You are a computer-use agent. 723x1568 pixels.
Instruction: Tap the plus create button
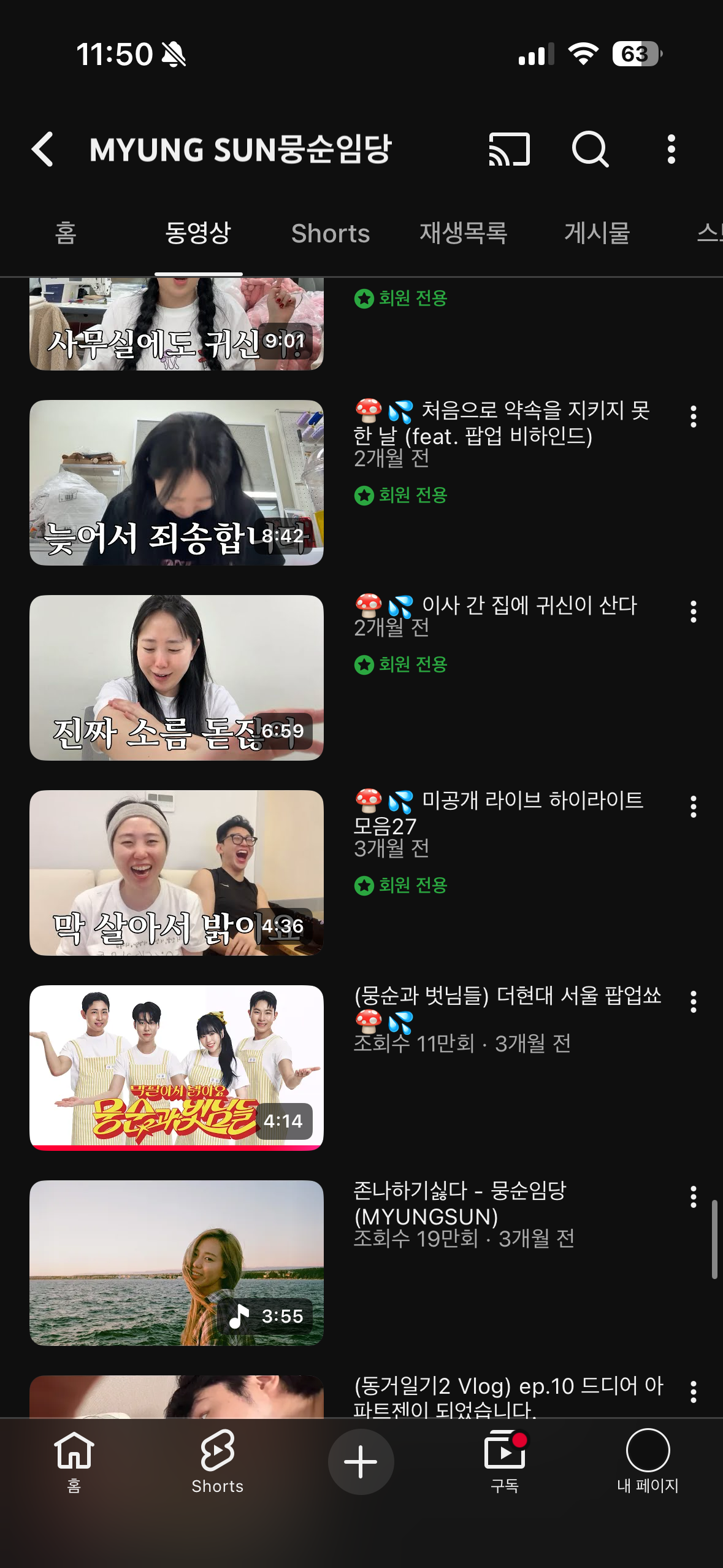click(x=361, y=1462)
